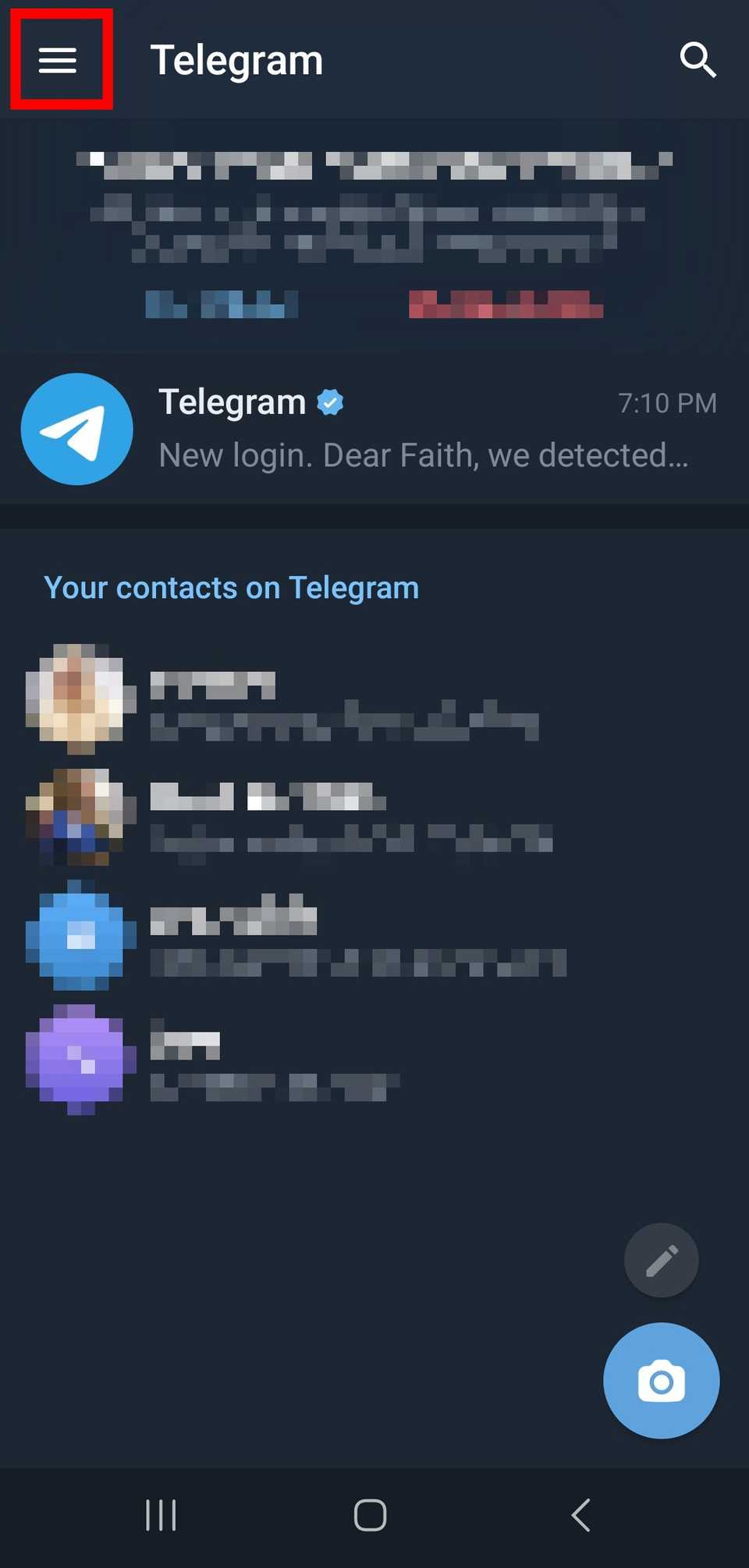
Task: Open Telegram chat search
Action: (698, 61)
